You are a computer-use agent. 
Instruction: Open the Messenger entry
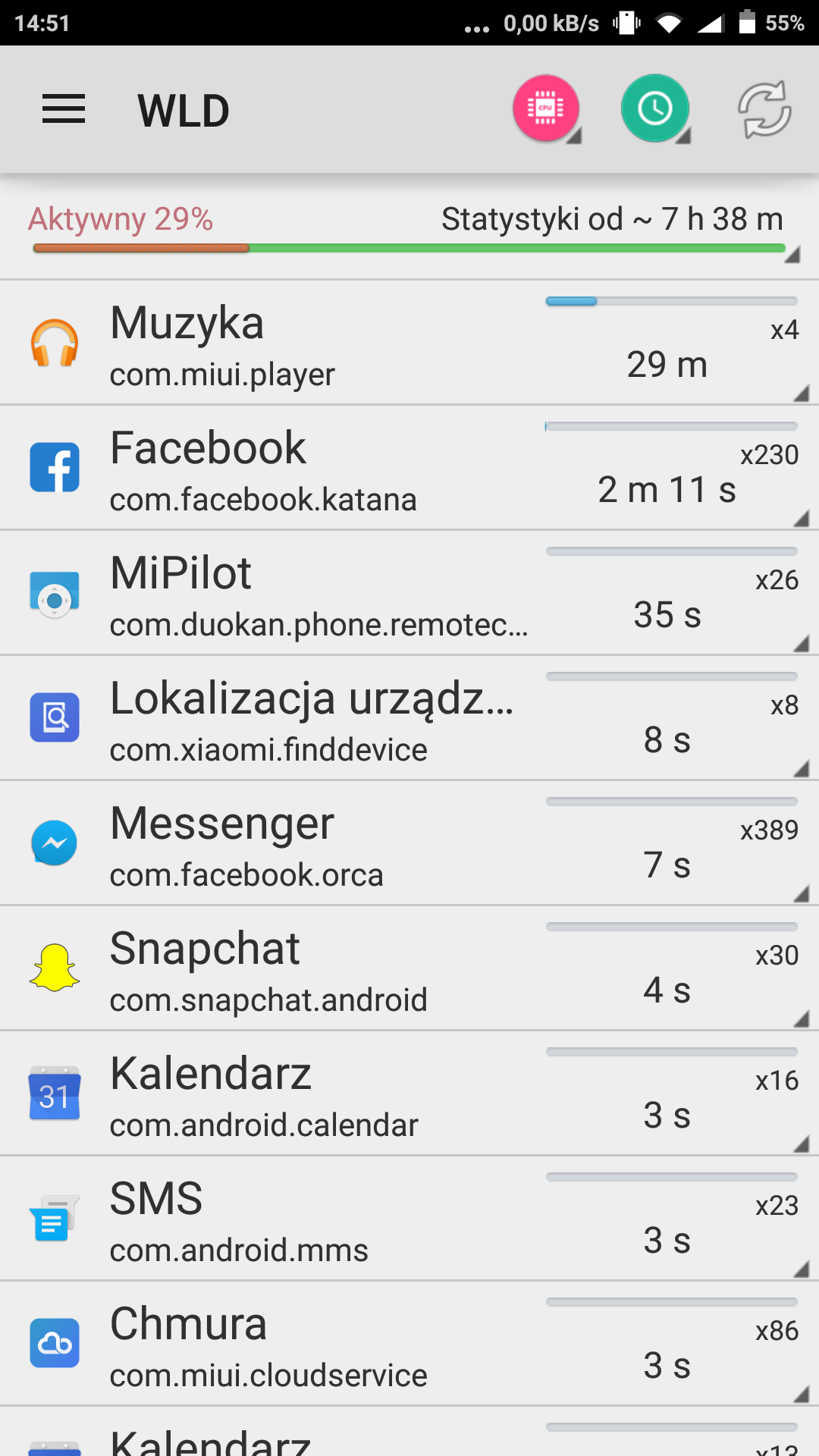point(409,843)
